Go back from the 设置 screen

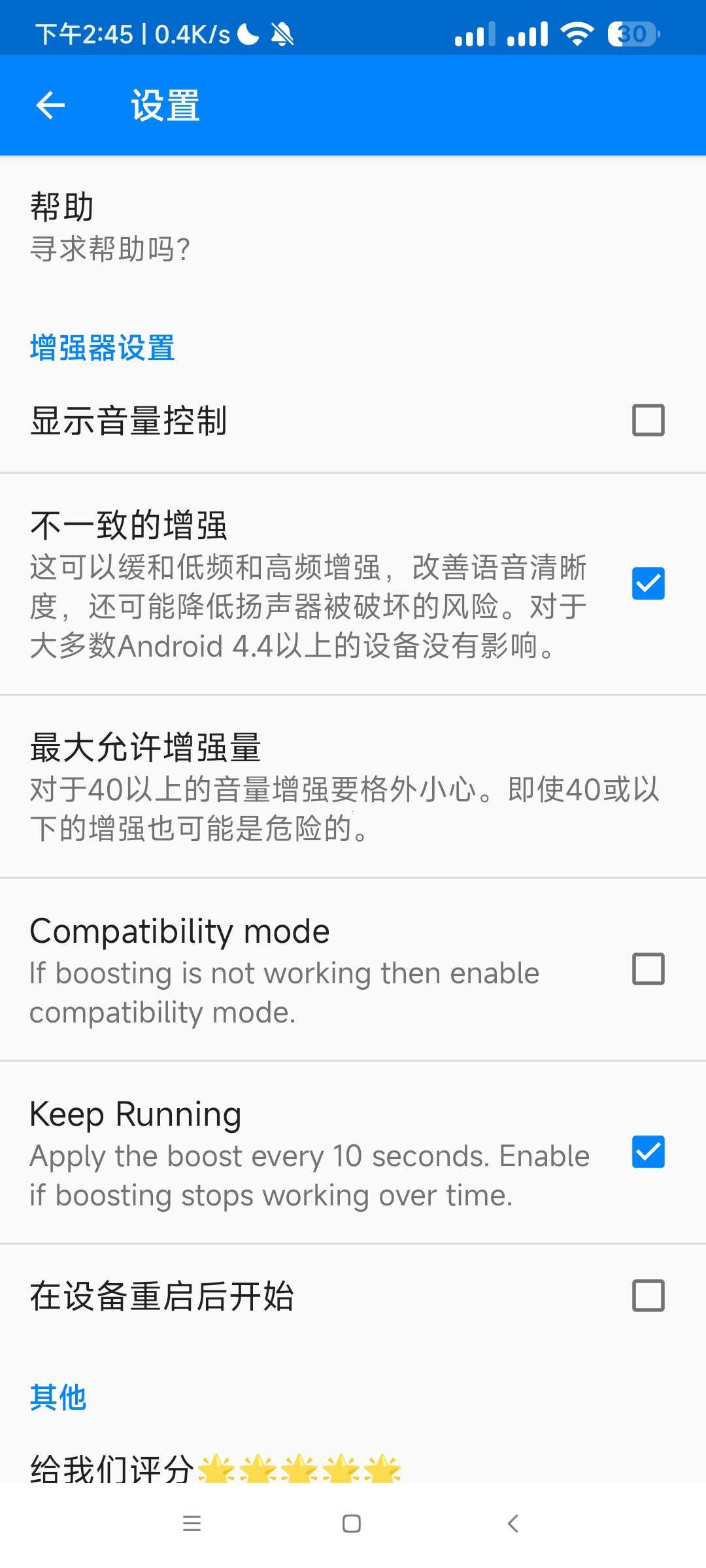click(50, 105)
